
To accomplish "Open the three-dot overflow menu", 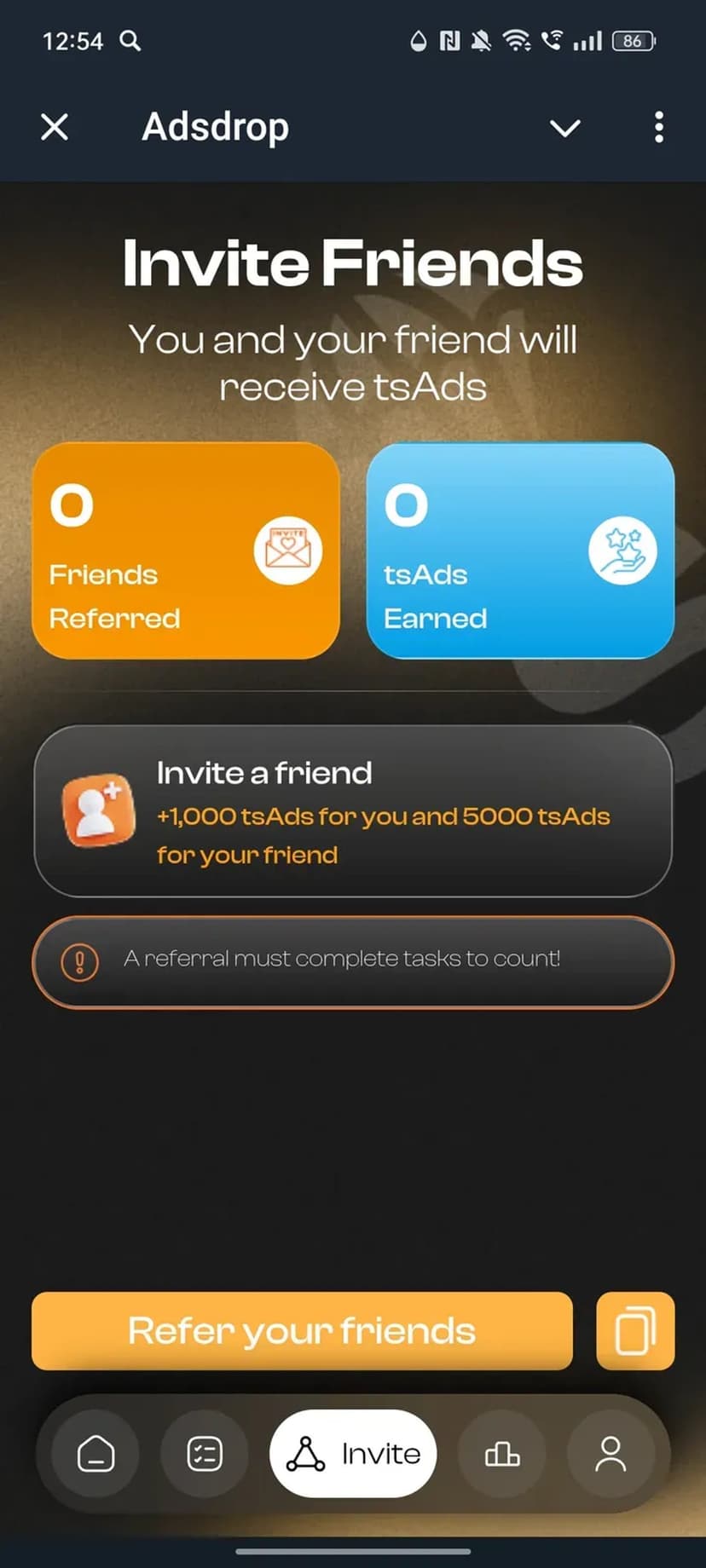I will click(x=658, y=128).
